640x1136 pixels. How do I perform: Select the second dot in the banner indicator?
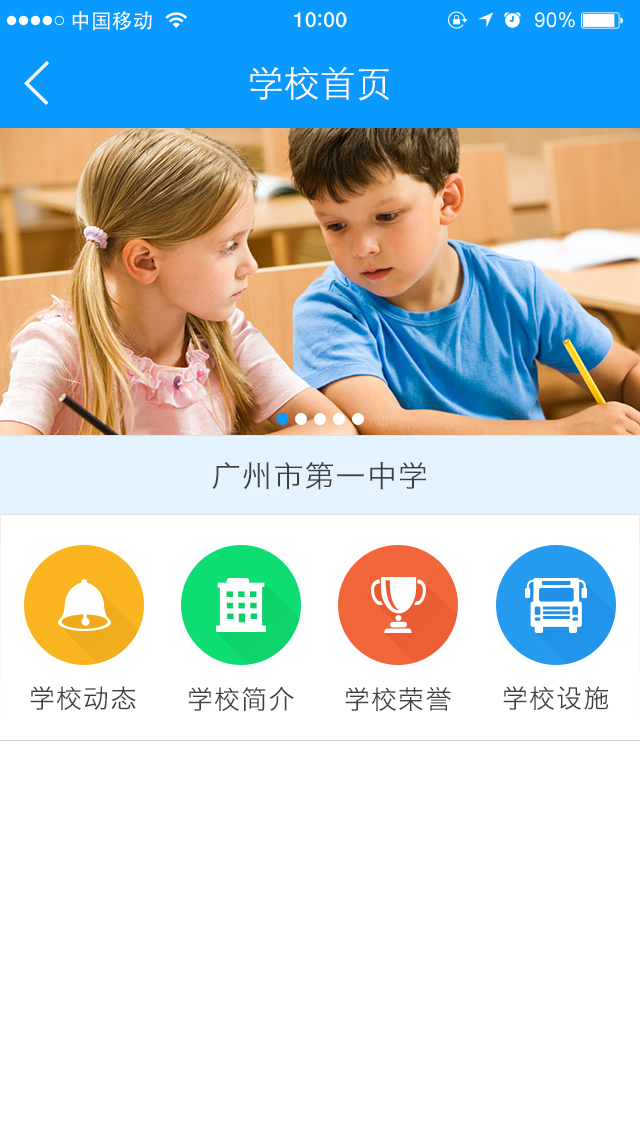click(301, 419)
